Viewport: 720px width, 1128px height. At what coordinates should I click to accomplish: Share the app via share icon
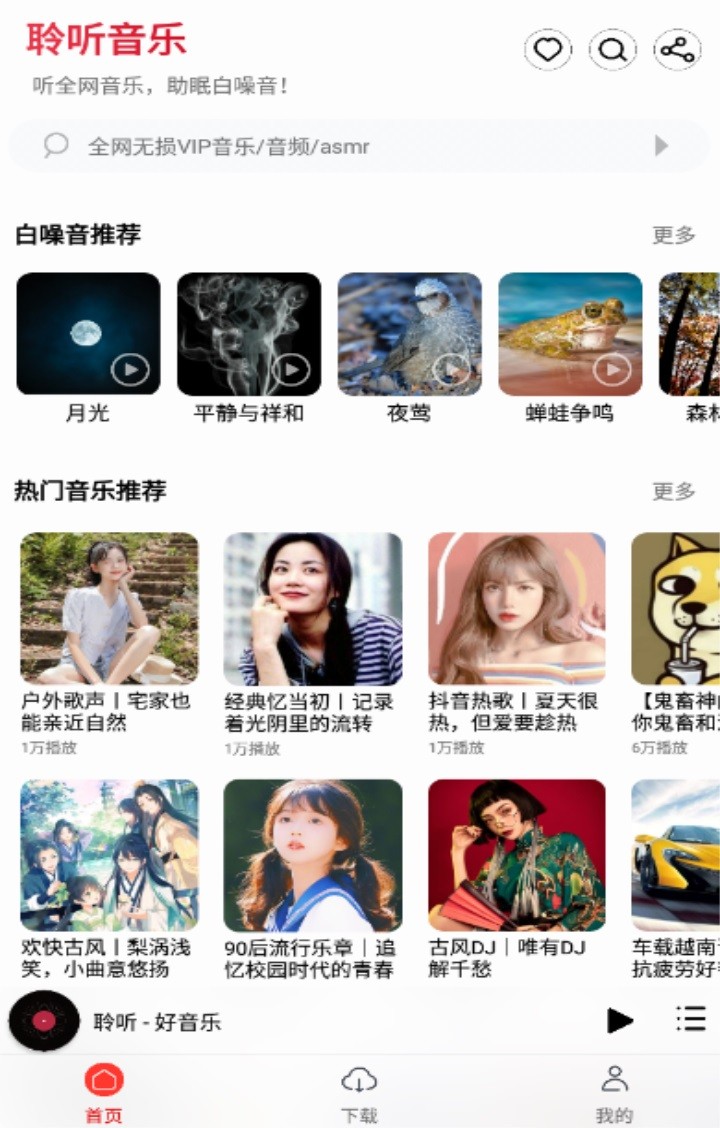pyautogui.click(x=677, y=49)
